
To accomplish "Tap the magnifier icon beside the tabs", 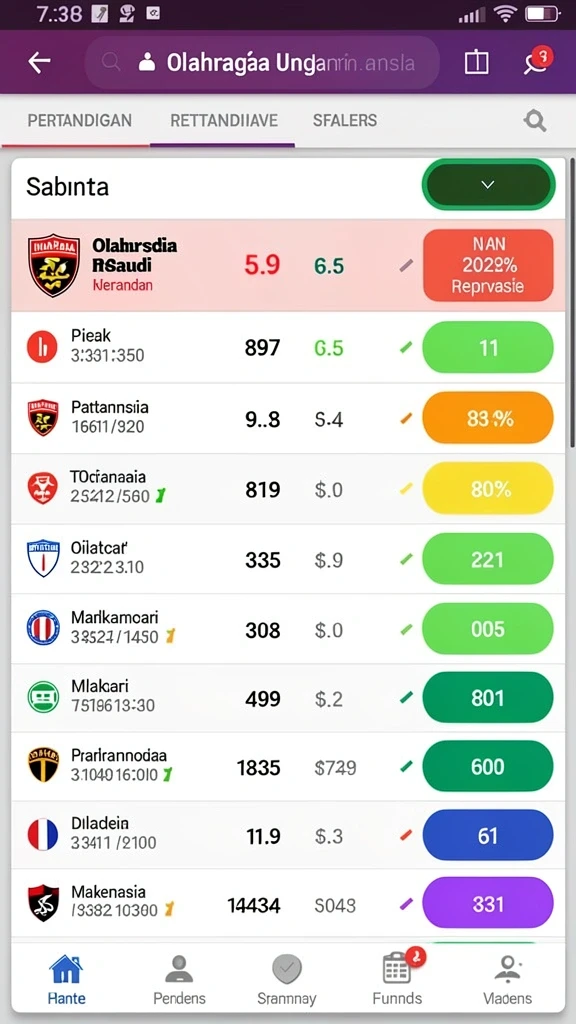I will coord(535,121).
